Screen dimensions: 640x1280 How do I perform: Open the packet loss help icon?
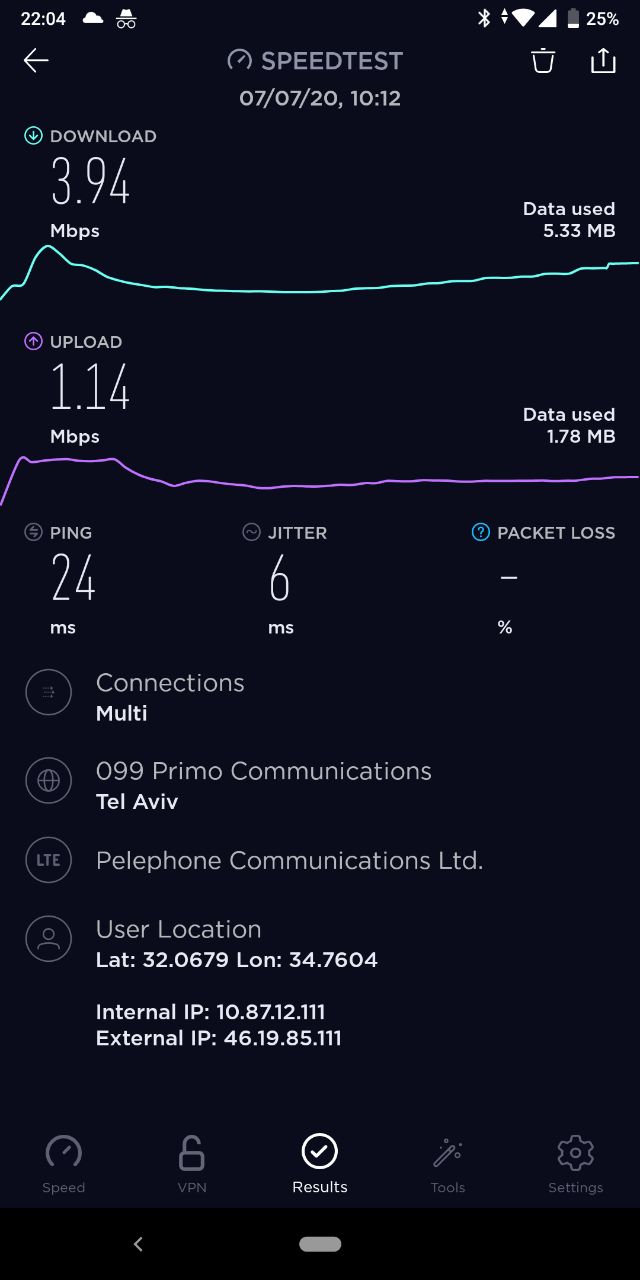pos(481,533)
